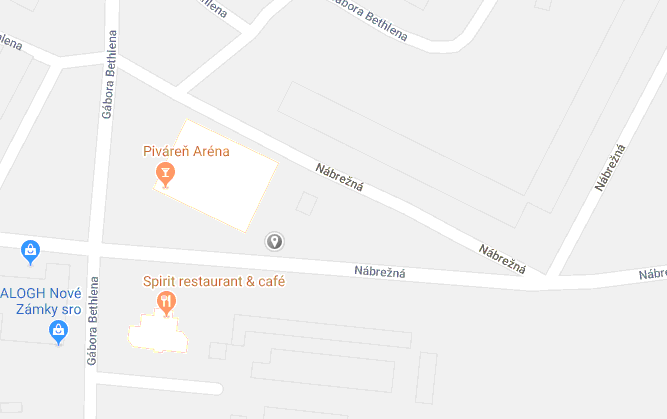The width and height of the screenshot is (667, 419).
Task: Select the gray location pin on Nábrežná
Action: click(x=274, y=242)
